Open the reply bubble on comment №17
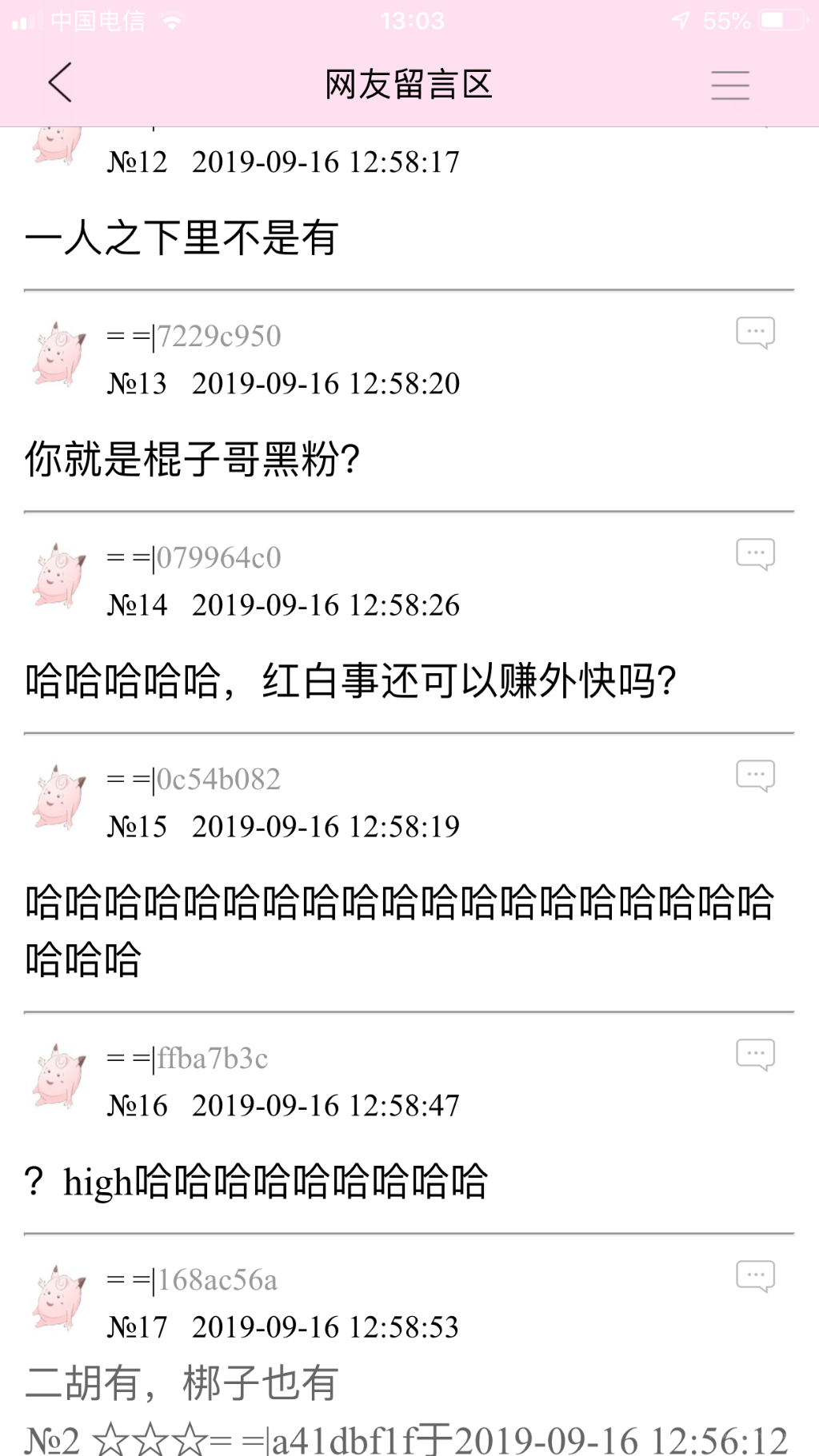Viewport: 819px width, 1456px height. coord(755,1274)
